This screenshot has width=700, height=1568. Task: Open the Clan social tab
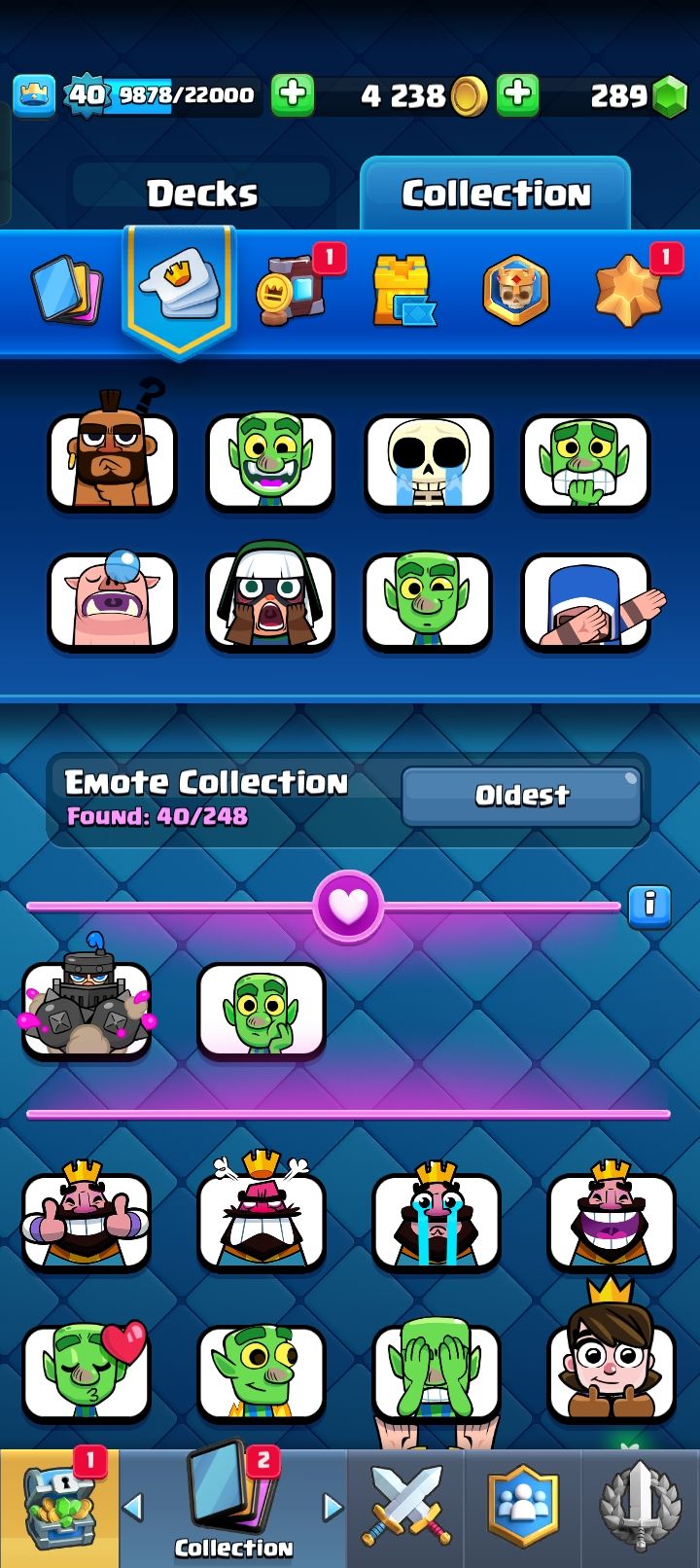523,1508
